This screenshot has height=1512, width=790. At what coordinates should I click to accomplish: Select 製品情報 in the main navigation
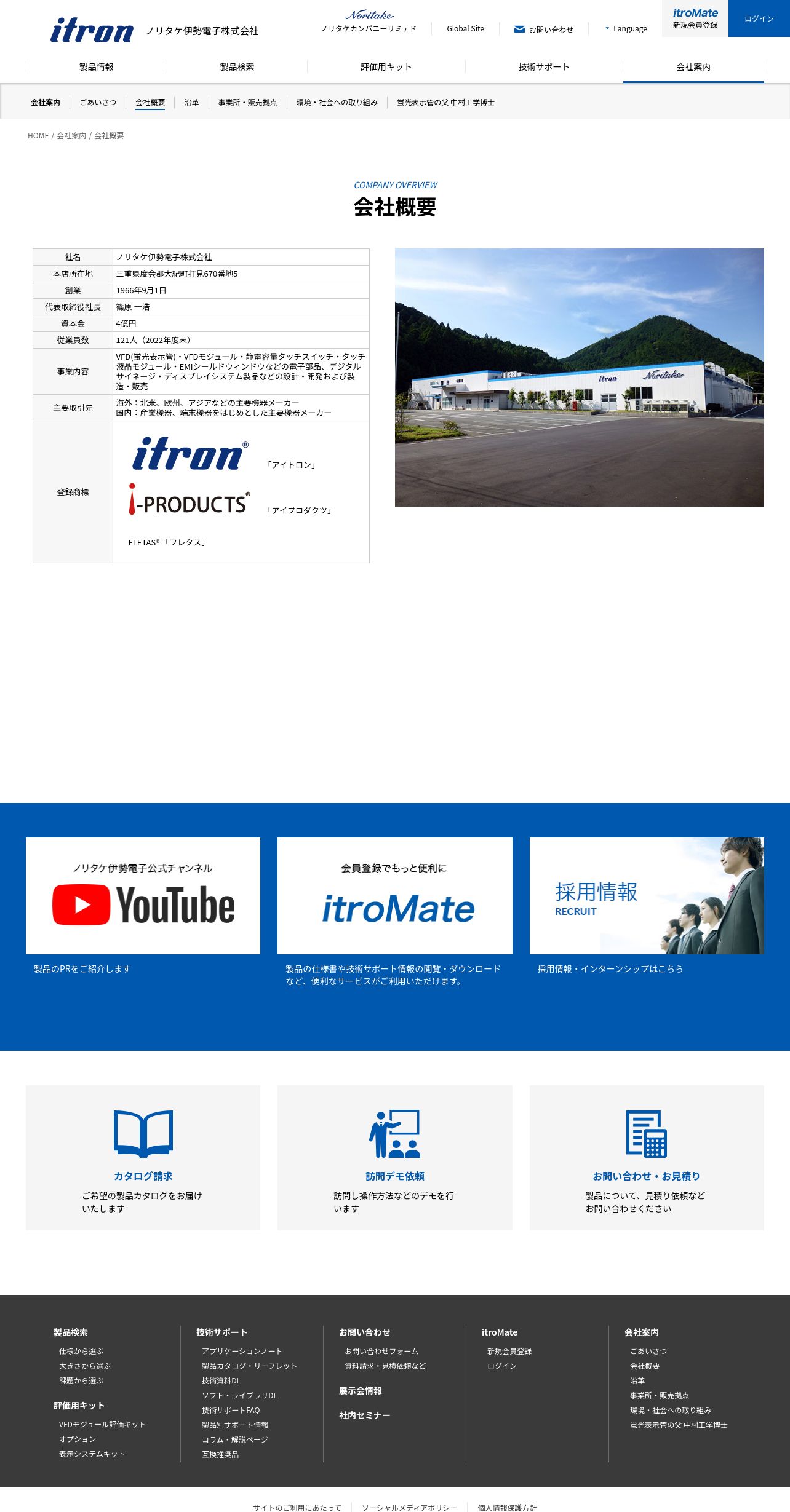pyautogui.click(x=97, y=67)
